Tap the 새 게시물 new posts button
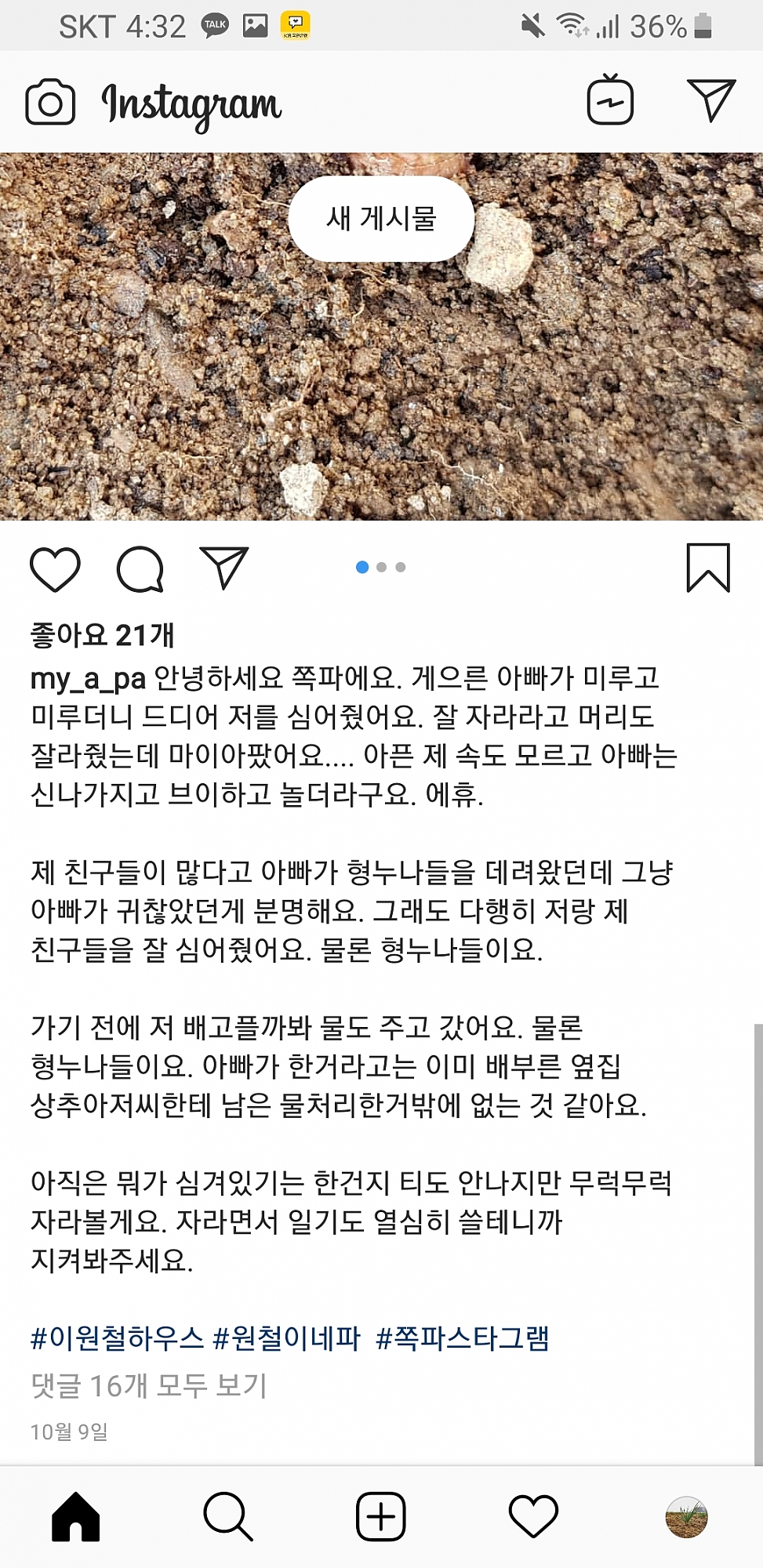Viewport: 763px width, 1568px height. pos(381,219)
